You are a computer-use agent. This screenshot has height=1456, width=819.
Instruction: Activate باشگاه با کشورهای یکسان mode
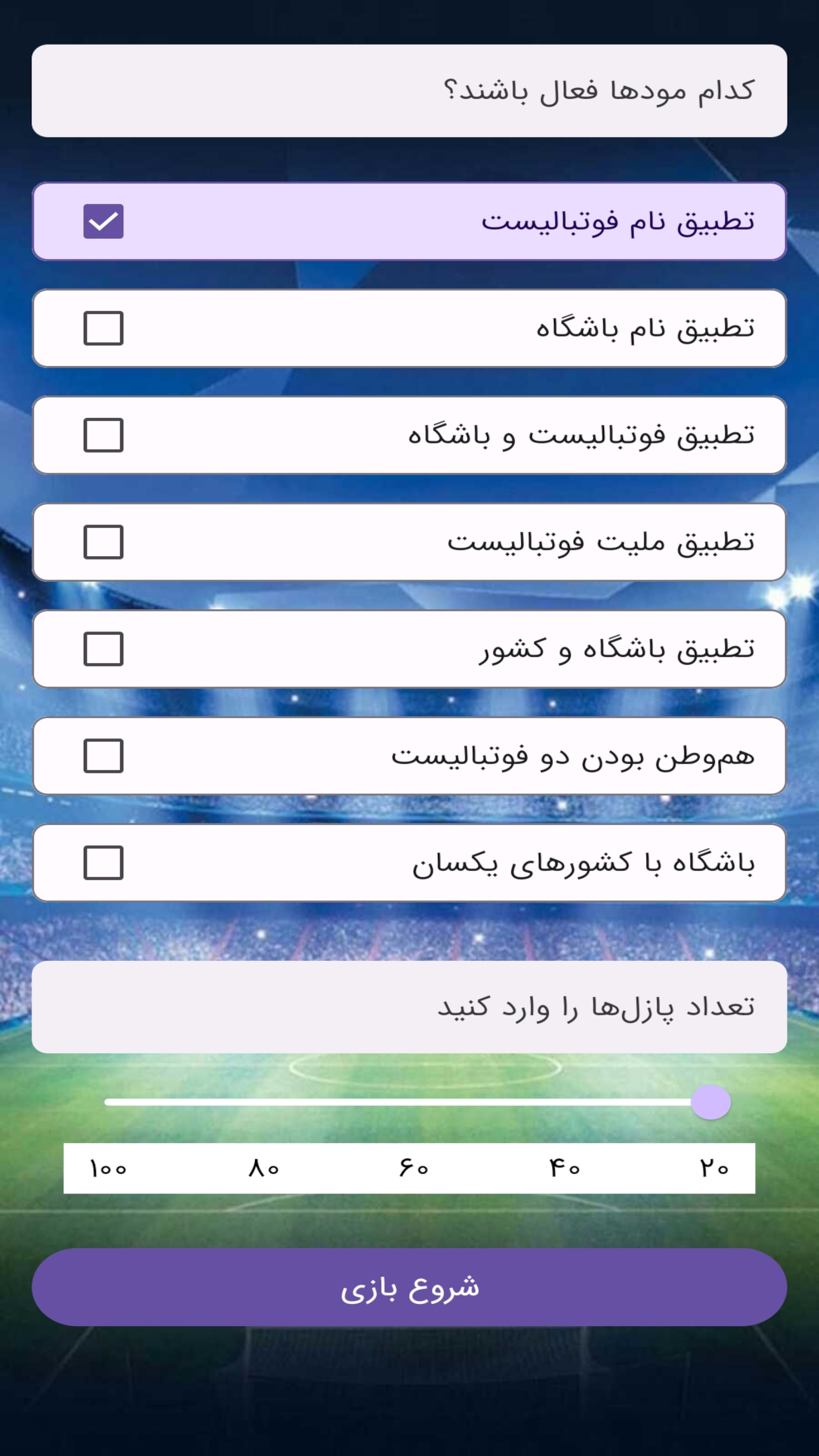coord(104,862)
